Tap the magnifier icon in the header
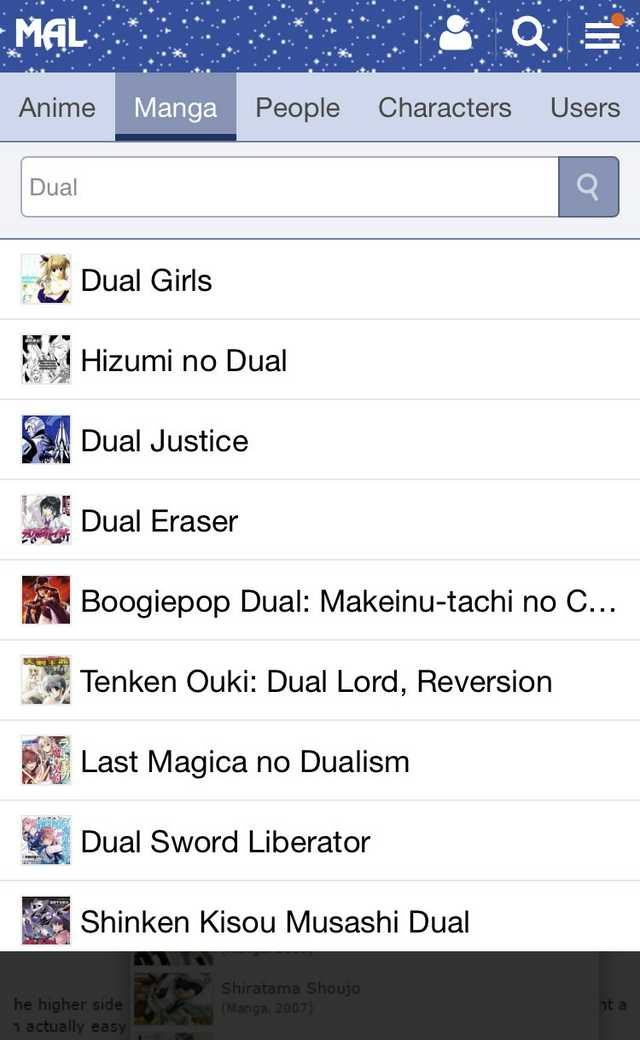 pyautogui.click(x=529, y=34)
